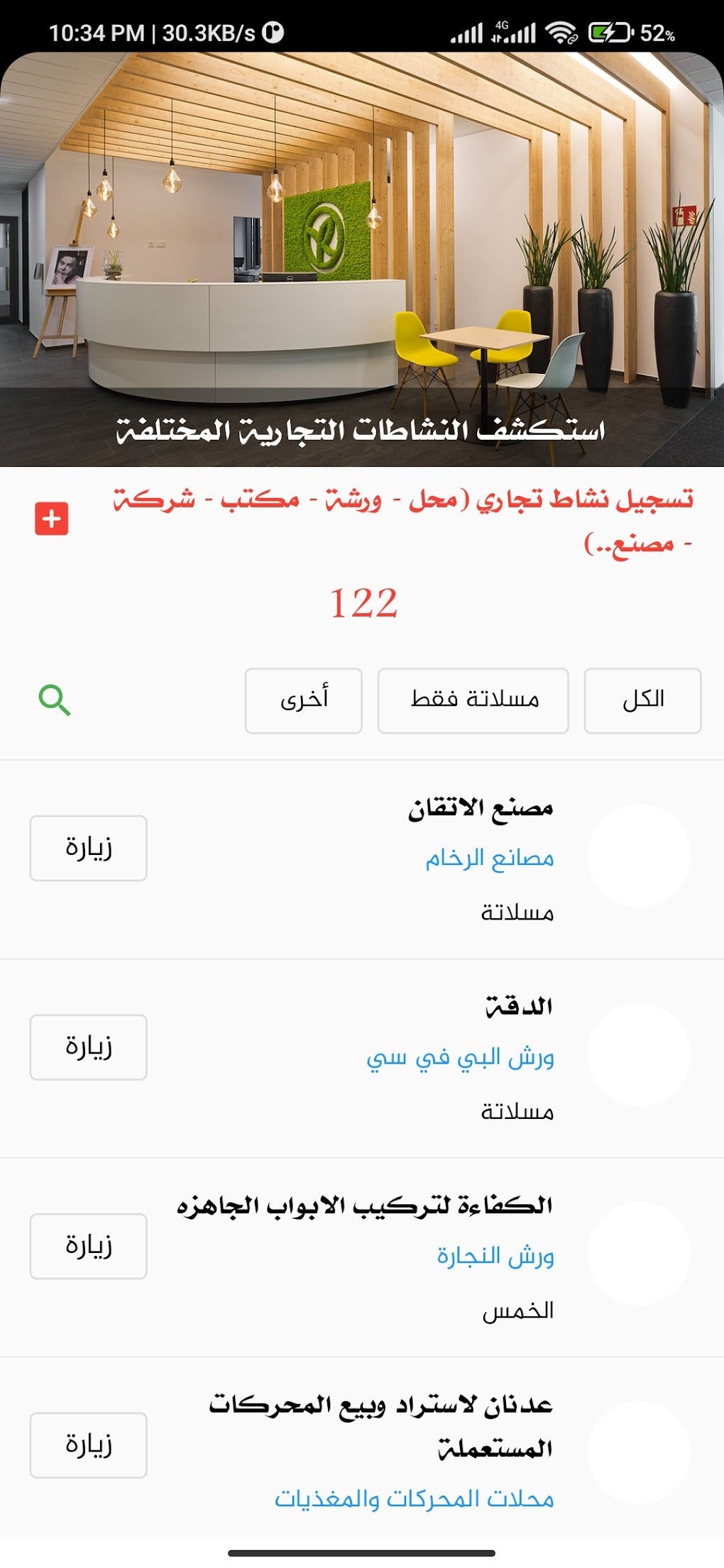Open the green search icon
Image resolution: width=724 pixels, height=1568 pixels.
pyautogui.click(x=55, y=700)
